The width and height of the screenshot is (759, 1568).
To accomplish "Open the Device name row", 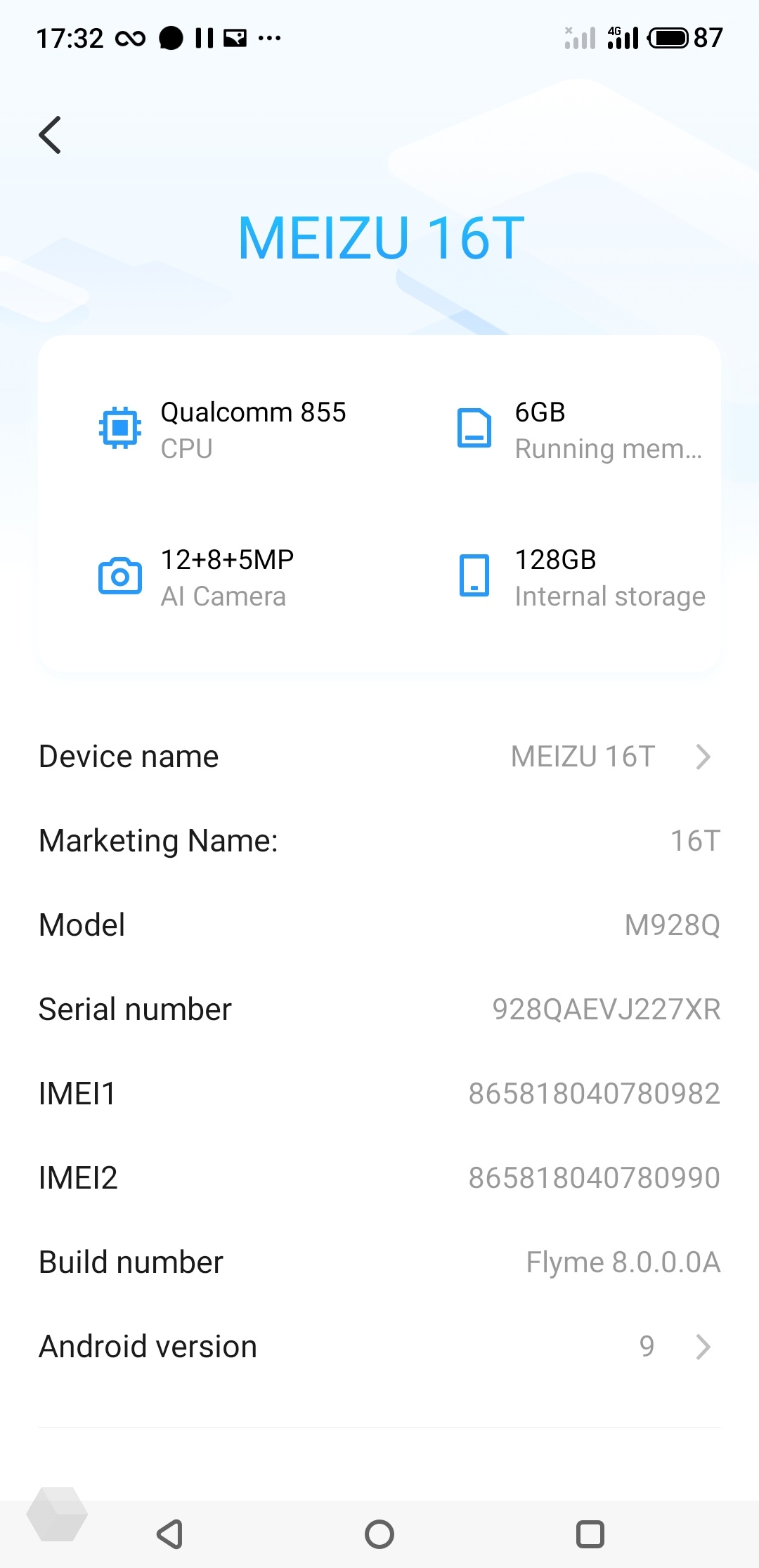I will [x=379, y=757].
